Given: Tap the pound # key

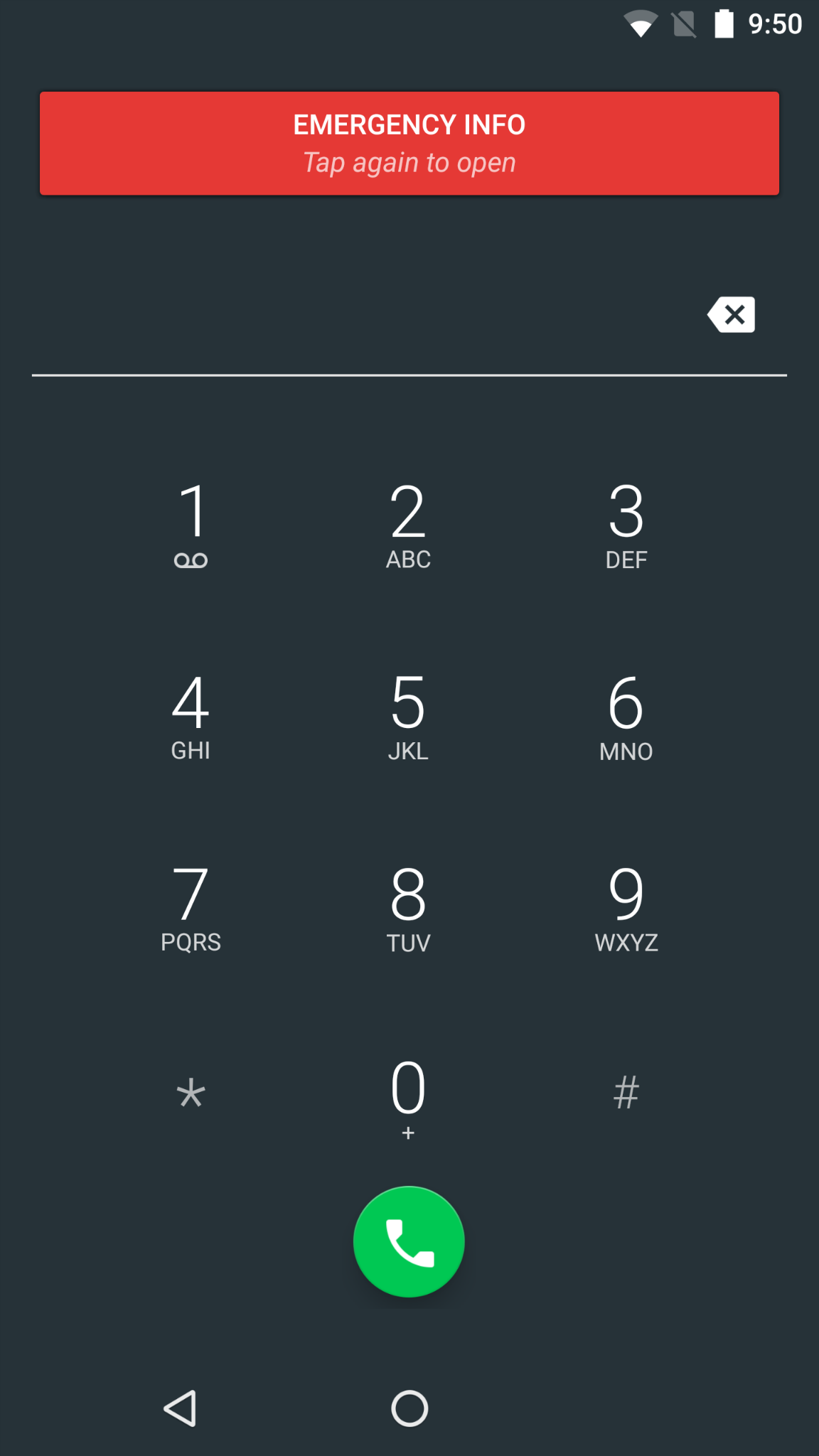Looking at the screenshot, I should (x=626, y=1093).
